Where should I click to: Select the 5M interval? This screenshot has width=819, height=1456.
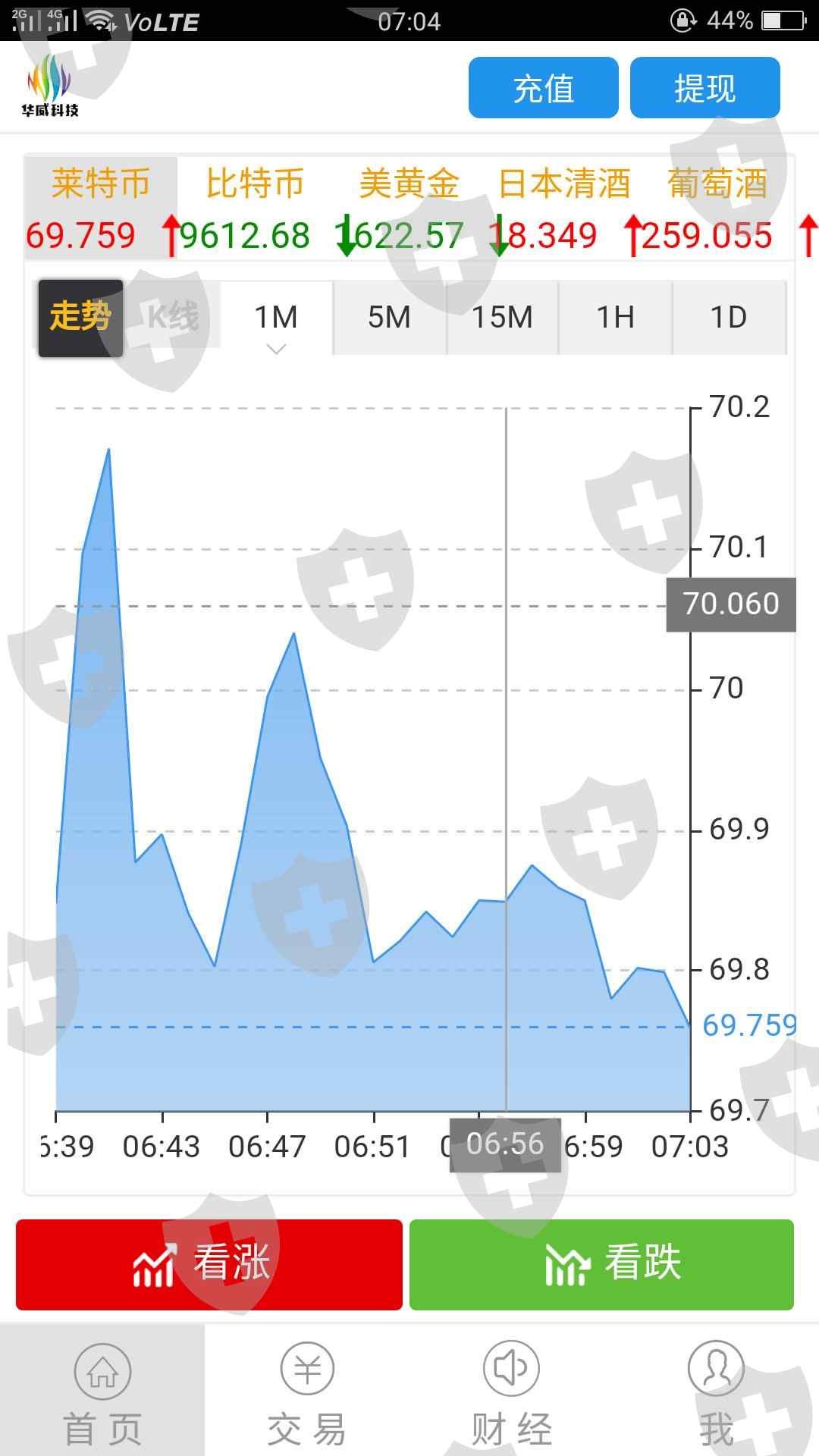coord(390,318)
